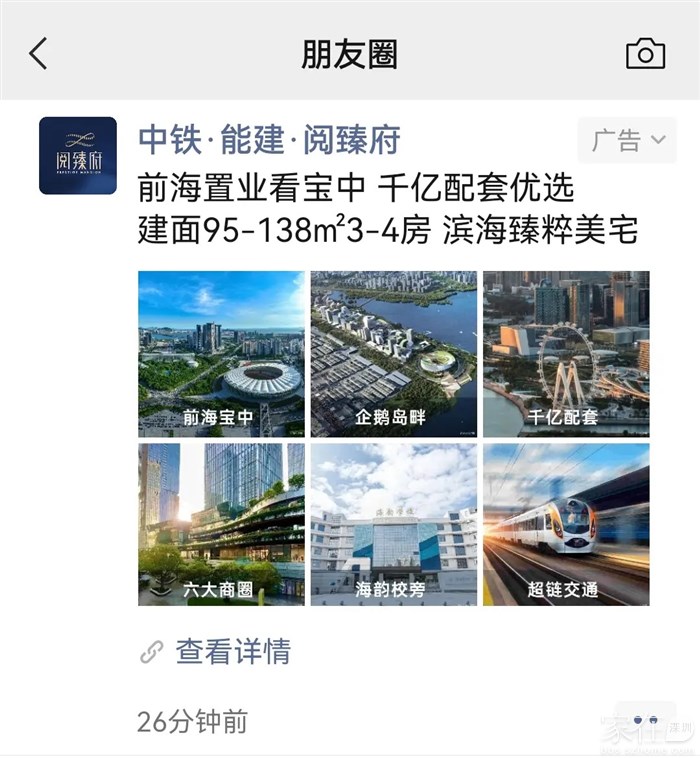
Task: Go back from the 朋友圈 feed
Action: [39, 53]
